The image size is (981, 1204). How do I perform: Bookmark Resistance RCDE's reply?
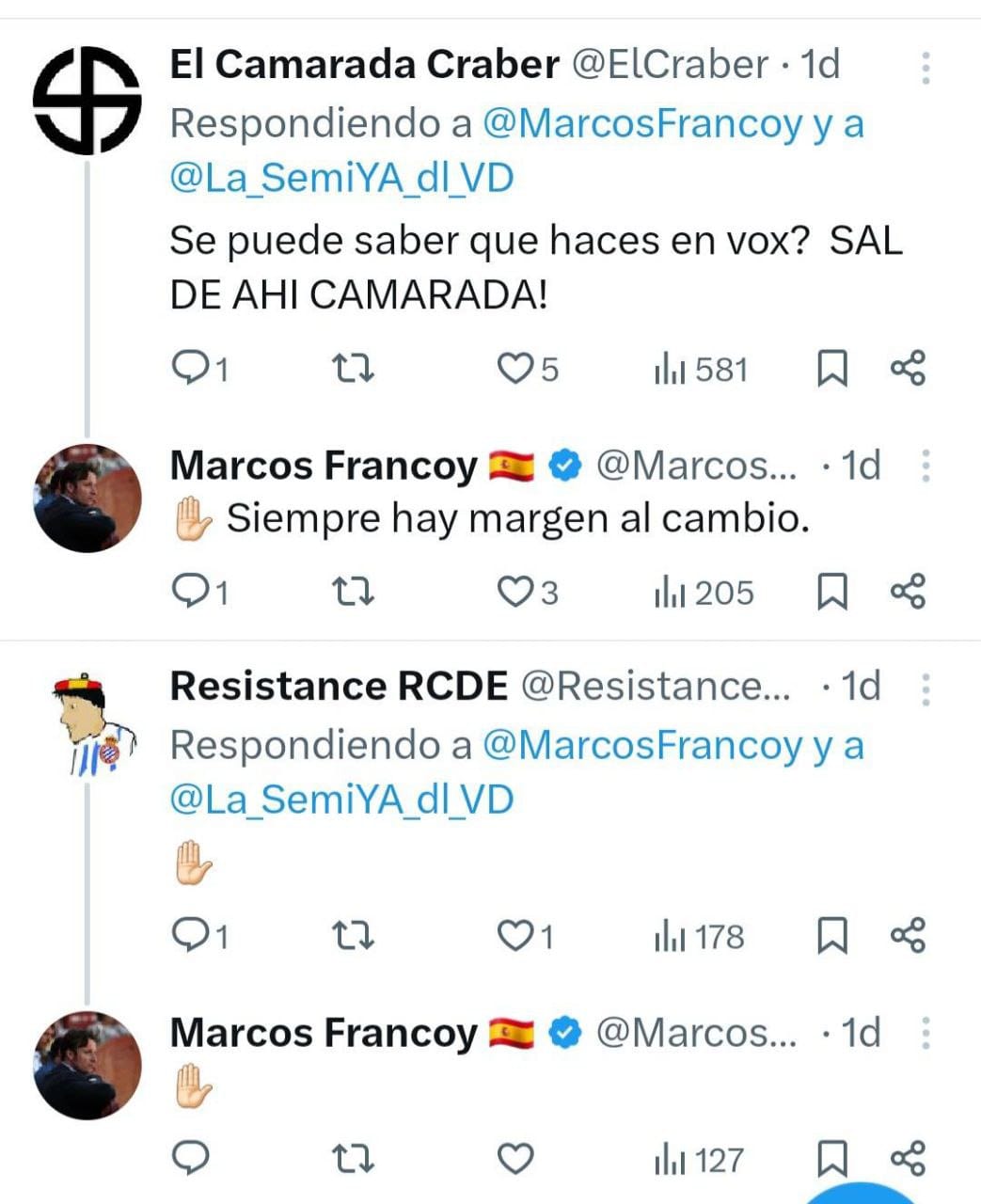point(831,937)
